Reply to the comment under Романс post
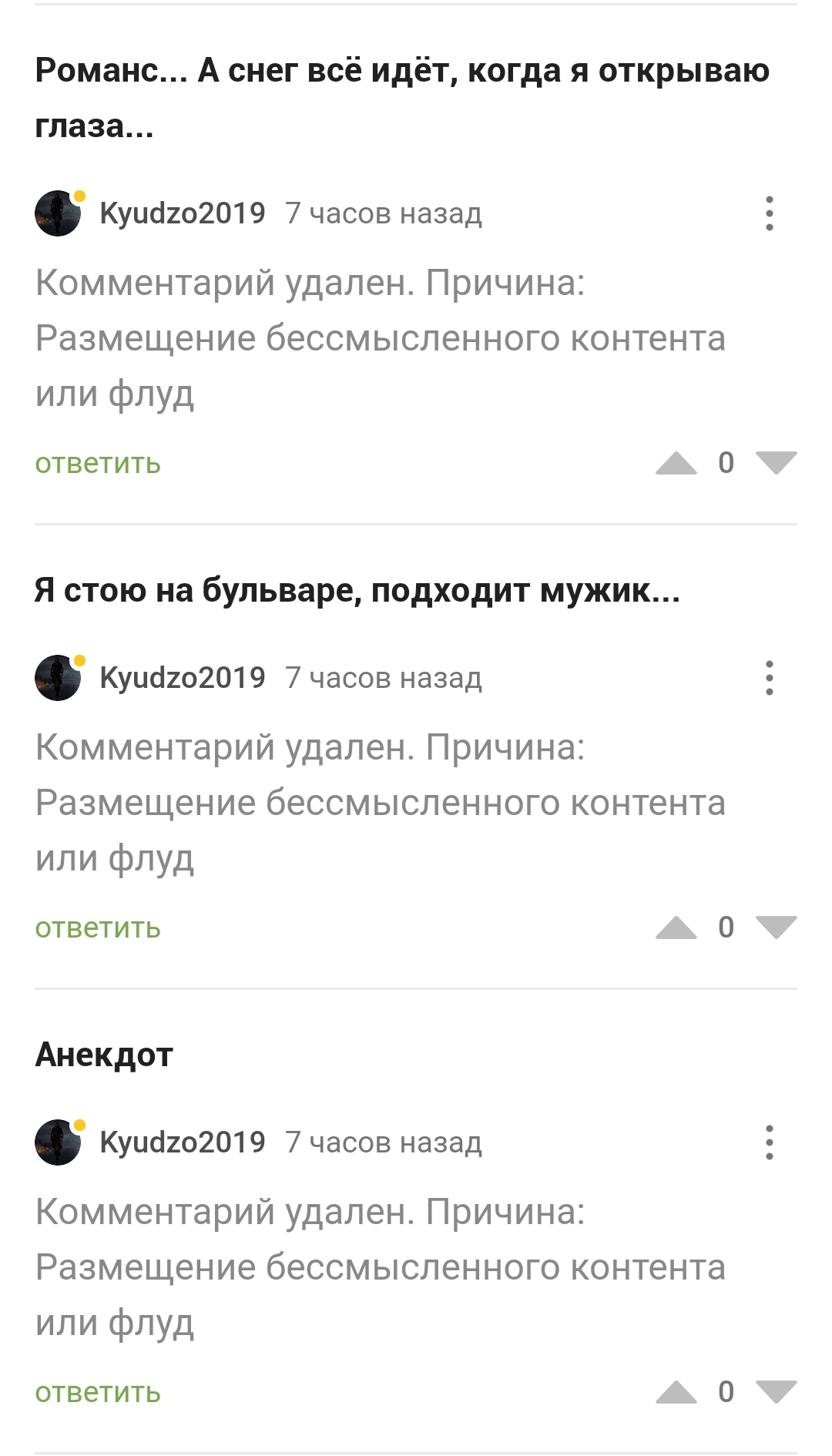This screenshot has width=832, height=1456. pyautogui.click(x=98, y=463)
